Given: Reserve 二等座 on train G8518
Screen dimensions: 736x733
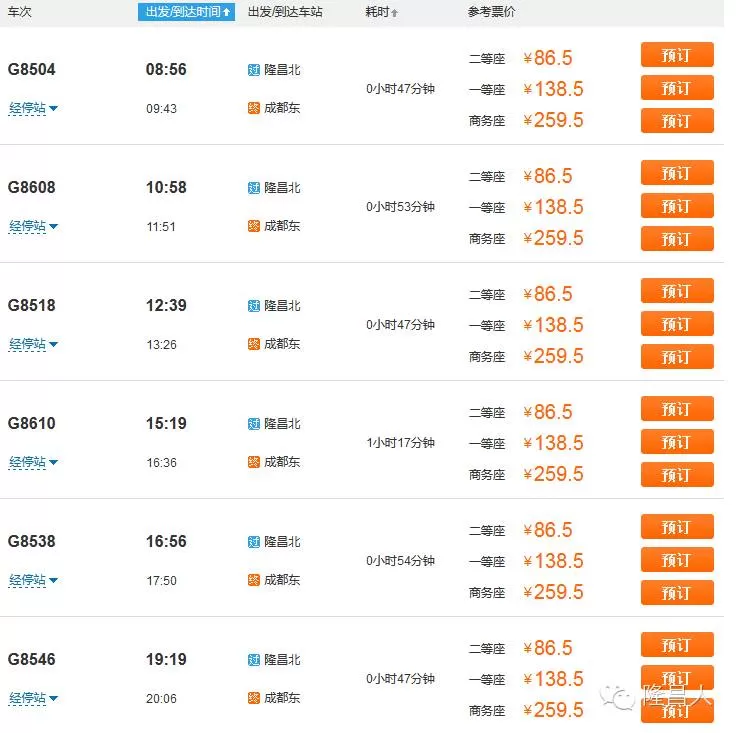Looking at the screenshot, I should (x=677, y=292).
